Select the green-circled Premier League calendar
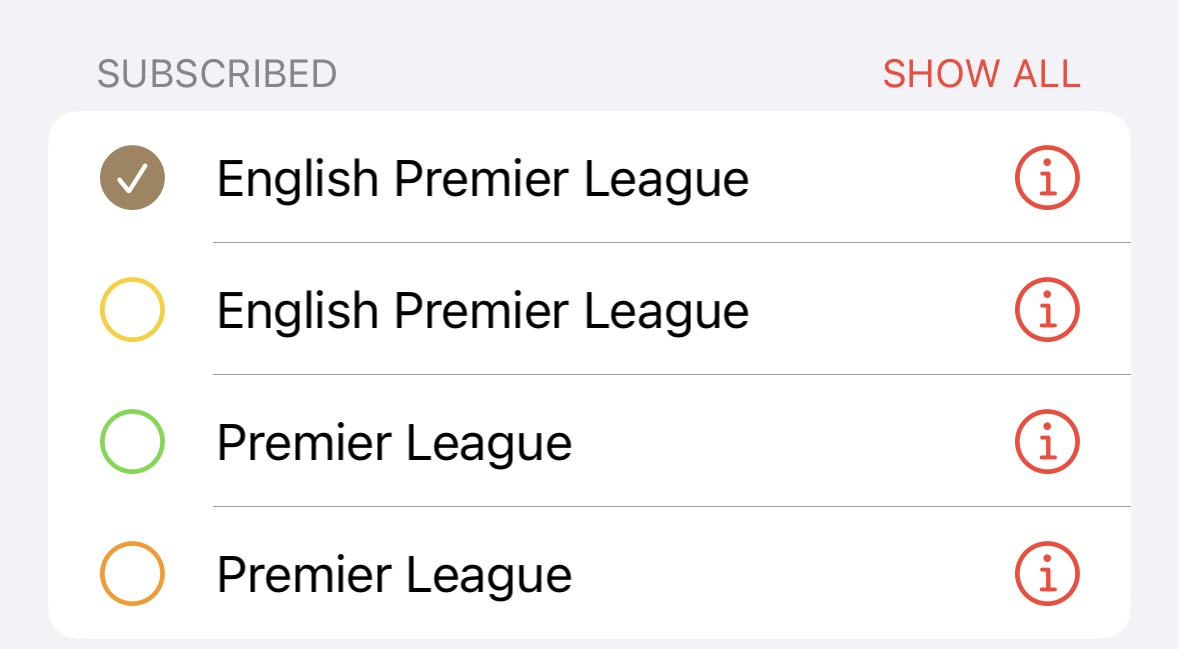The height and width of the screenshot is (649, 1179). pos(132,442)
